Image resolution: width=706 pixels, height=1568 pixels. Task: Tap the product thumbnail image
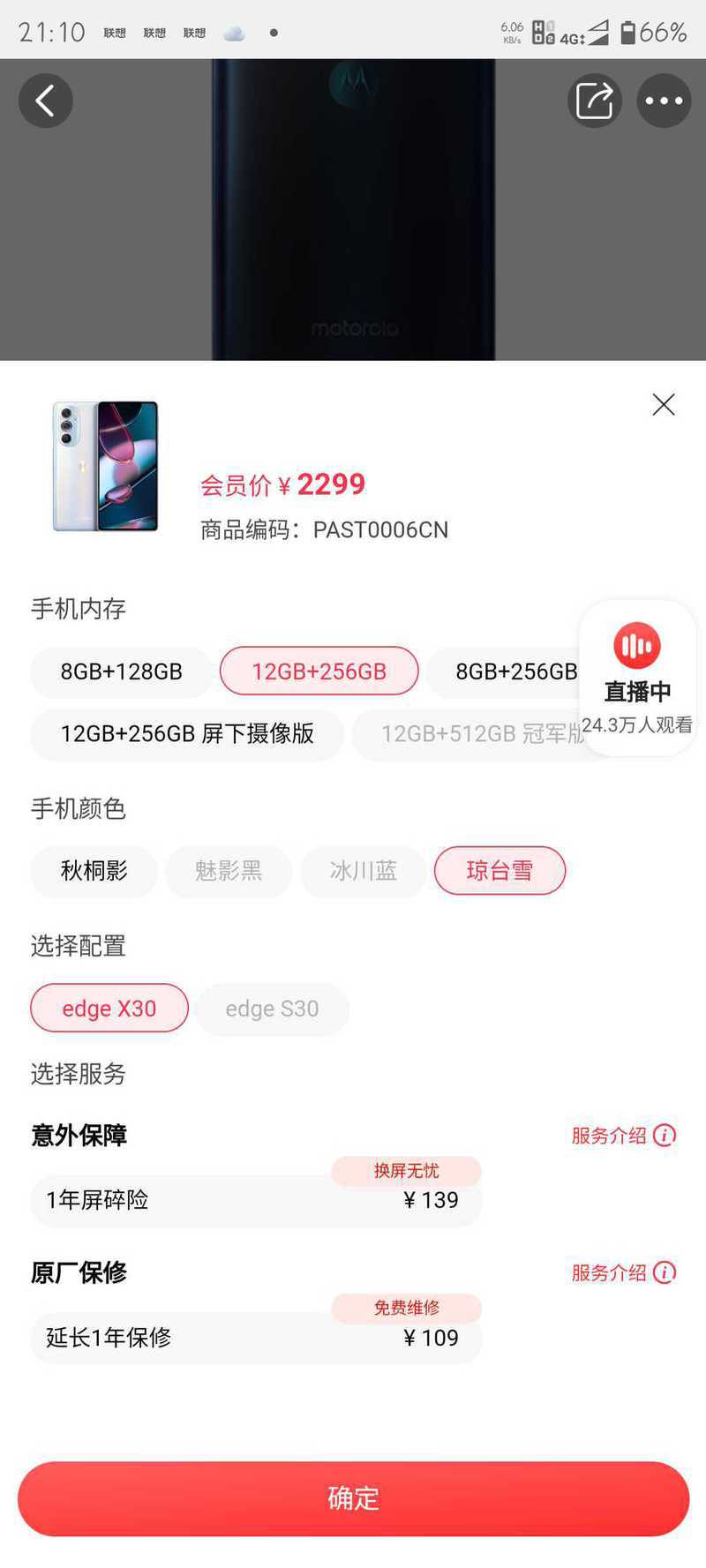106,466
